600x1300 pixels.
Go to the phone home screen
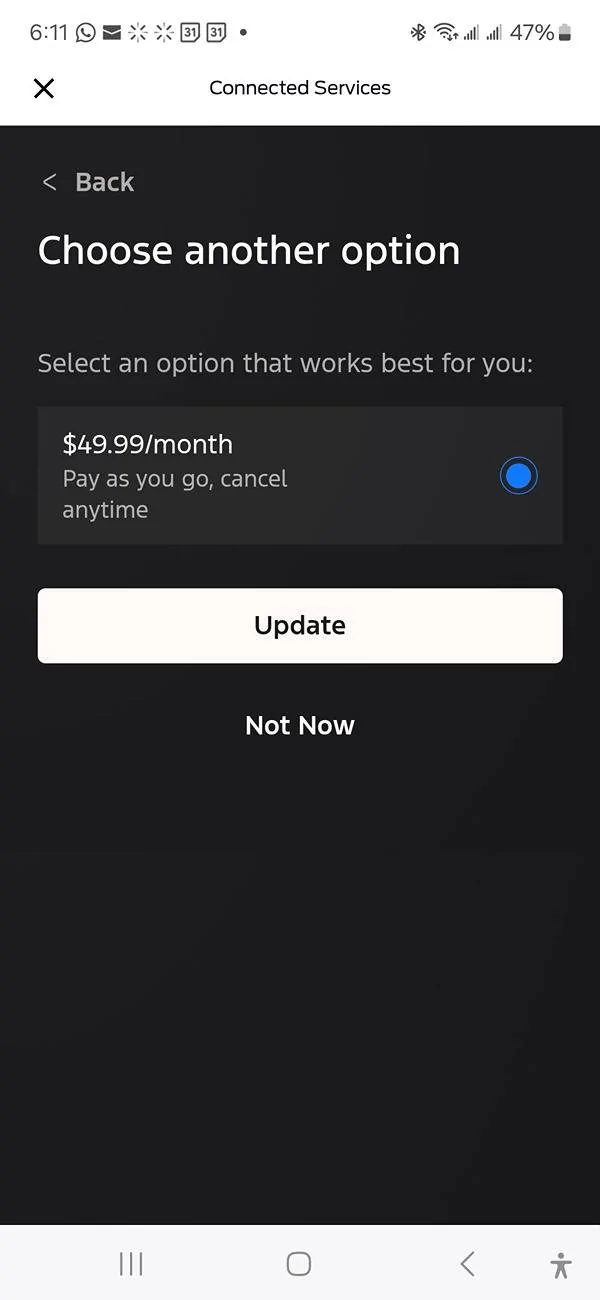pos(299,1264)
